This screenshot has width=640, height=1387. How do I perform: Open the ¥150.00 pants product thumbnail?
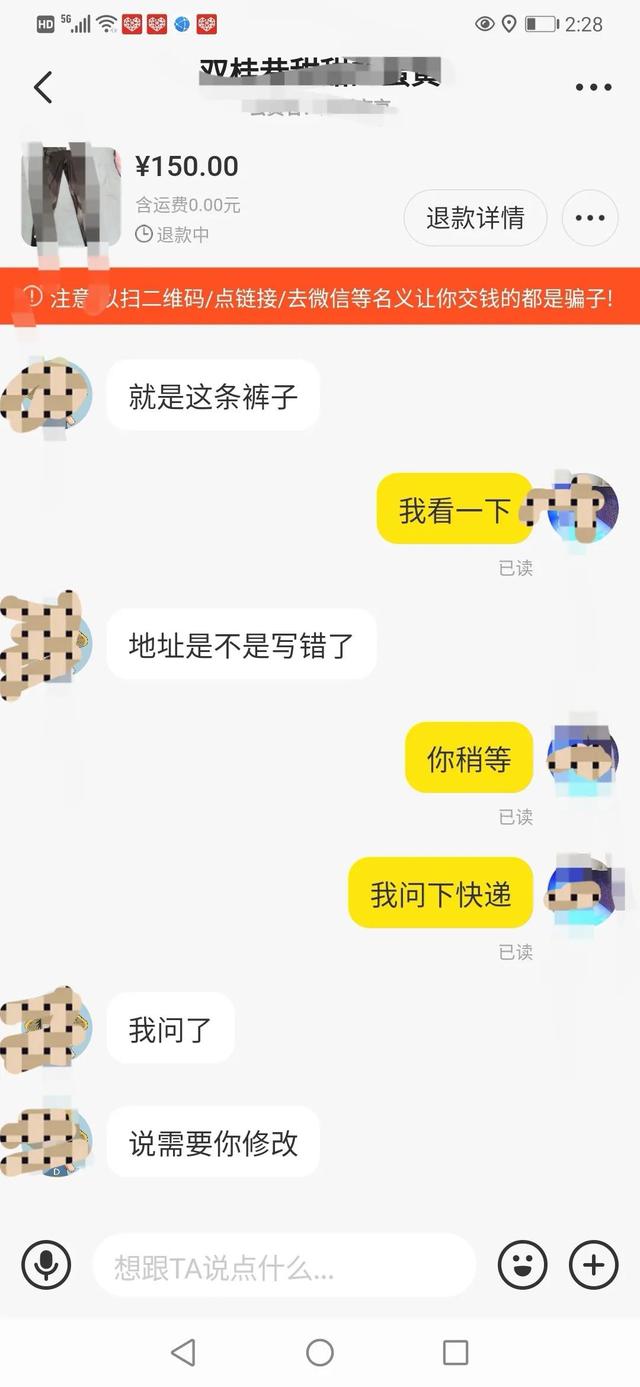[x=70, y=197]
